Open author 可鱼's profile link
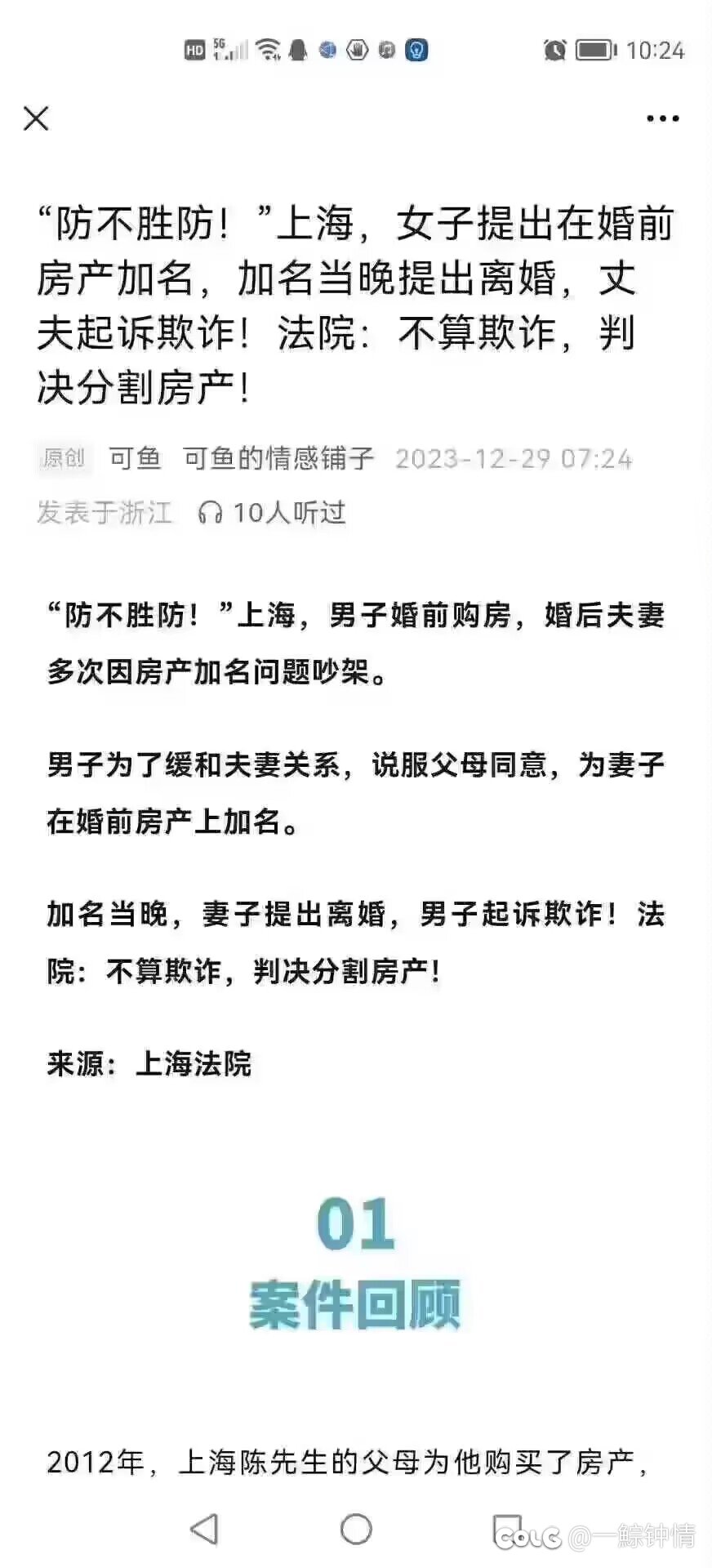Screen dimensions: 712x1568 (135, 458)
